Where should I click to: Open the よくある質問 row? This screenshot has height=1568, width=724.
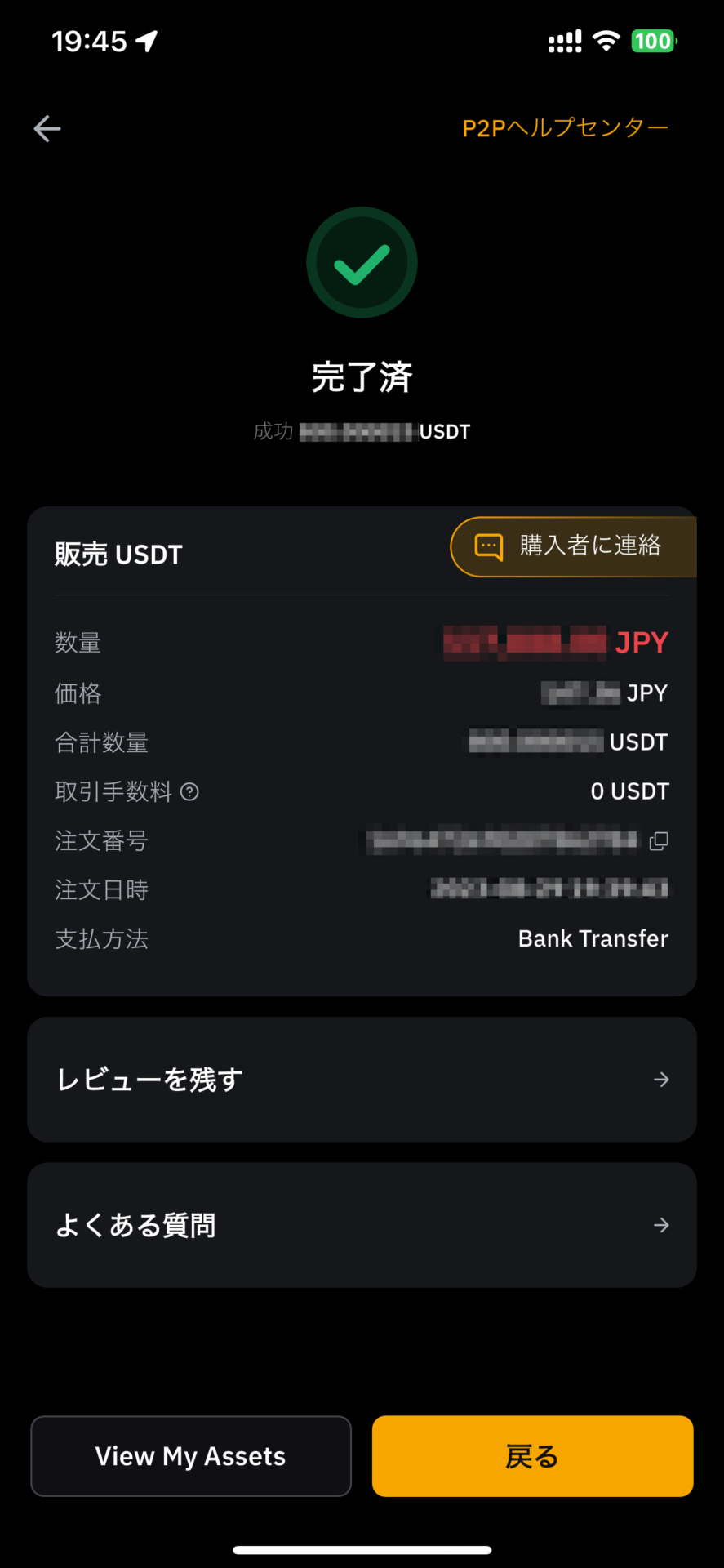point(362,1225)
